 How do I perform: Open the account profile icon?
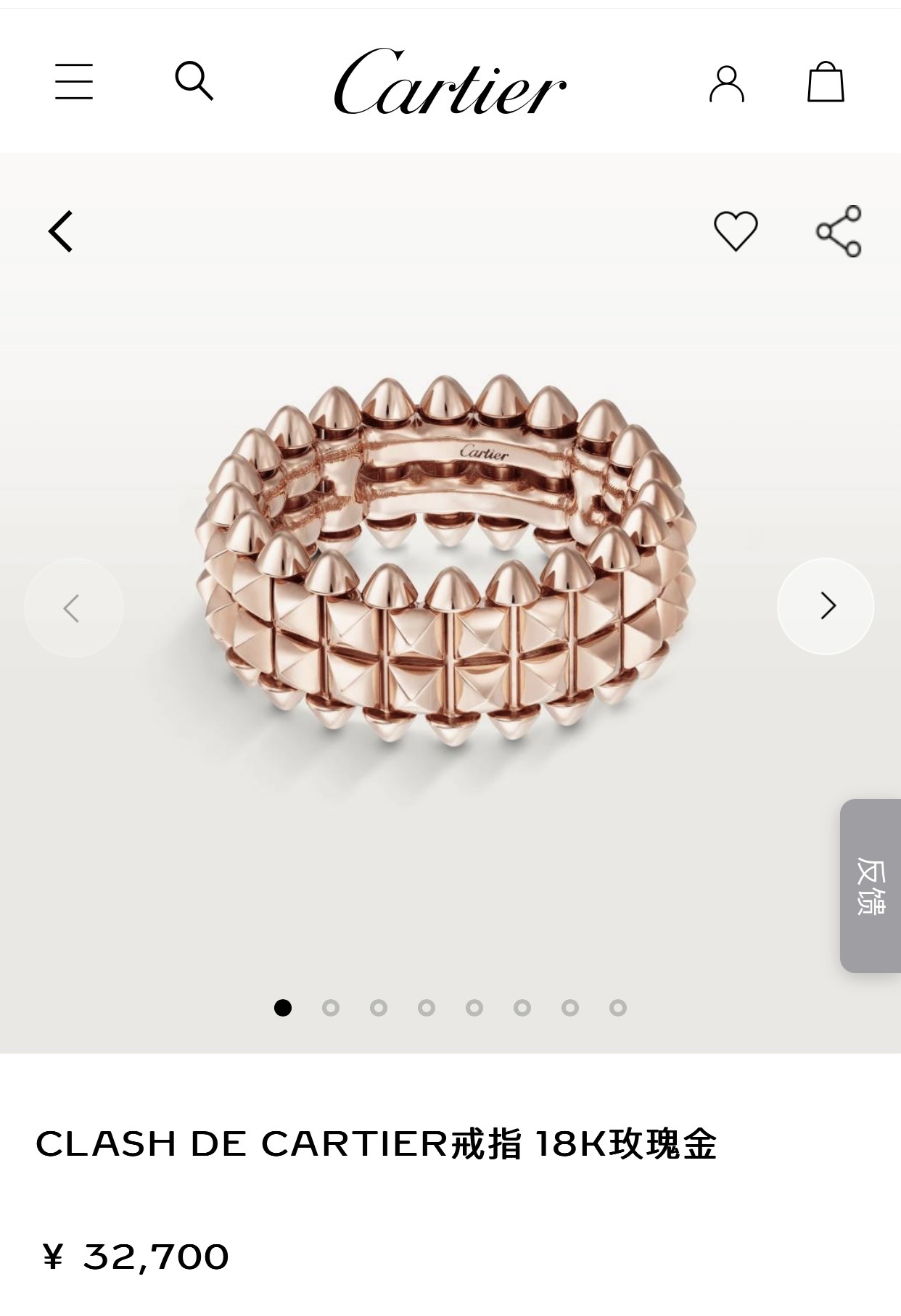(x=726, y=83)
